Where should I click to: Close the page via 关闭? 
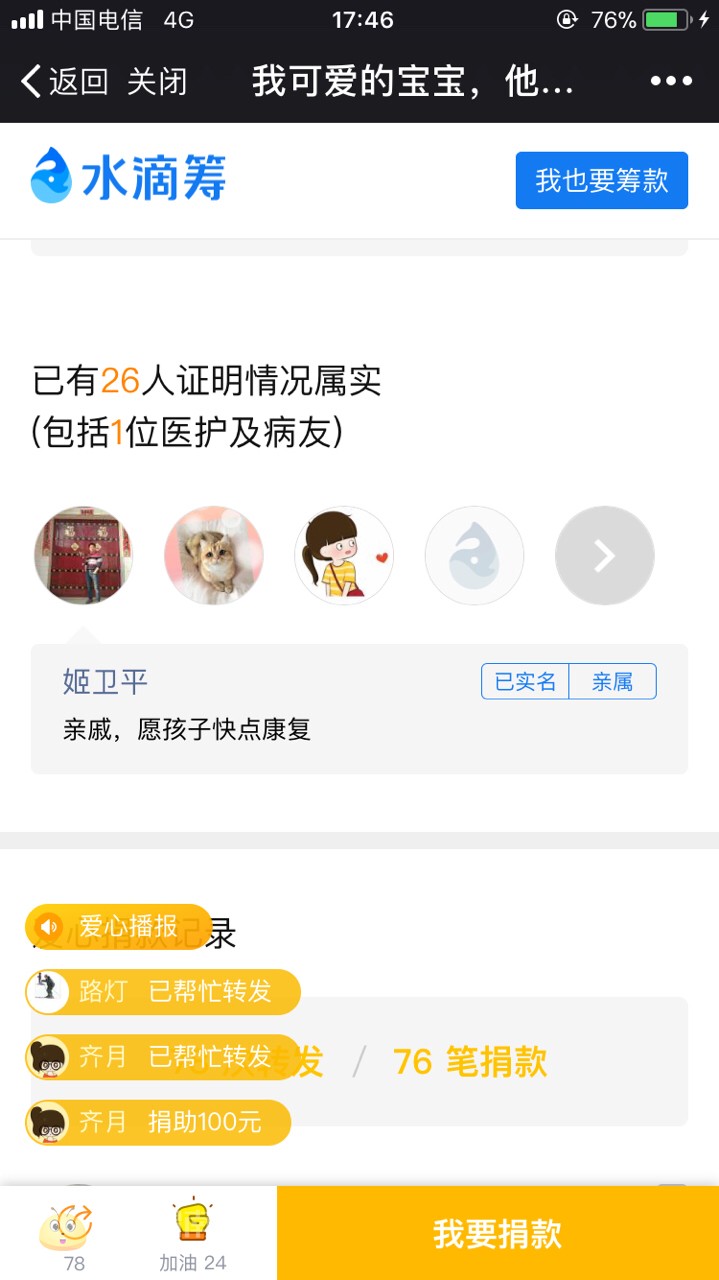coord(157,81)
